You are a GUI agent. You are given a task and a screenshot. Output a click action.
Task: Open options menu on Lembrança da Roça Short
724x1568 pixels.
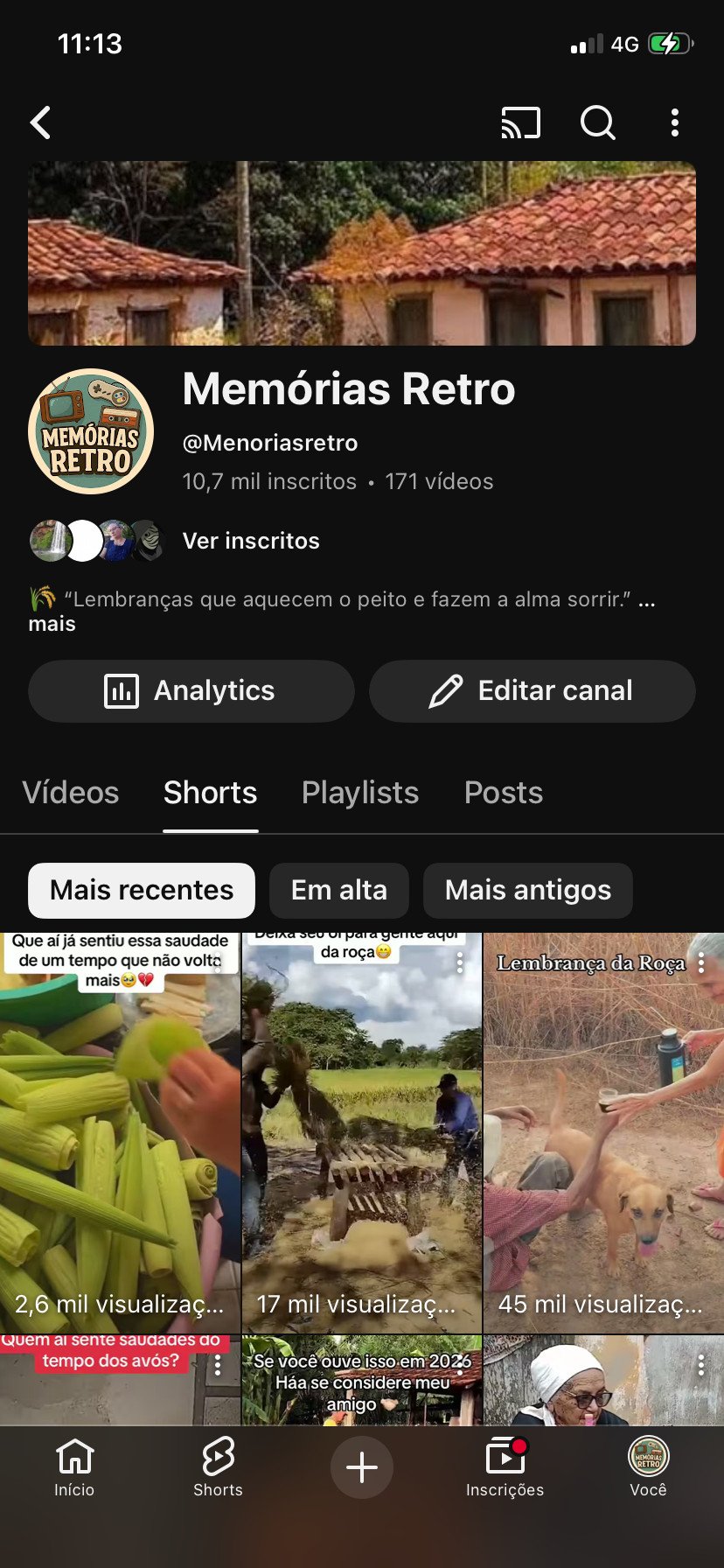pos(702,961)
